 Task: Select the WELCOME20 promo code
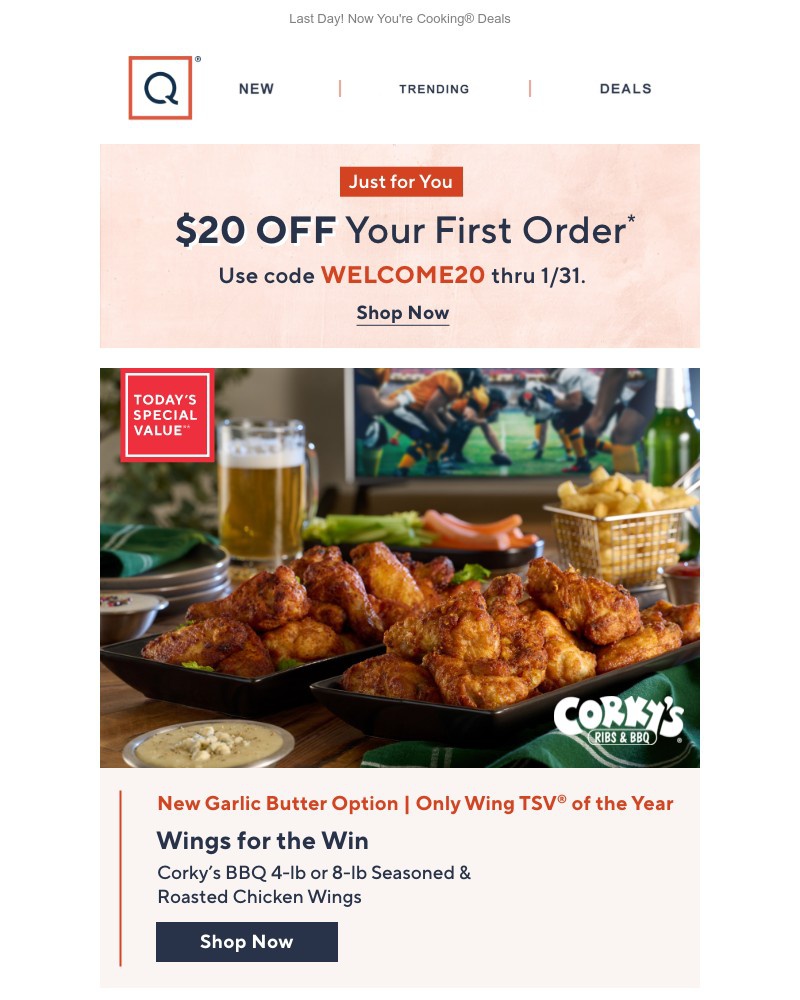403,275
